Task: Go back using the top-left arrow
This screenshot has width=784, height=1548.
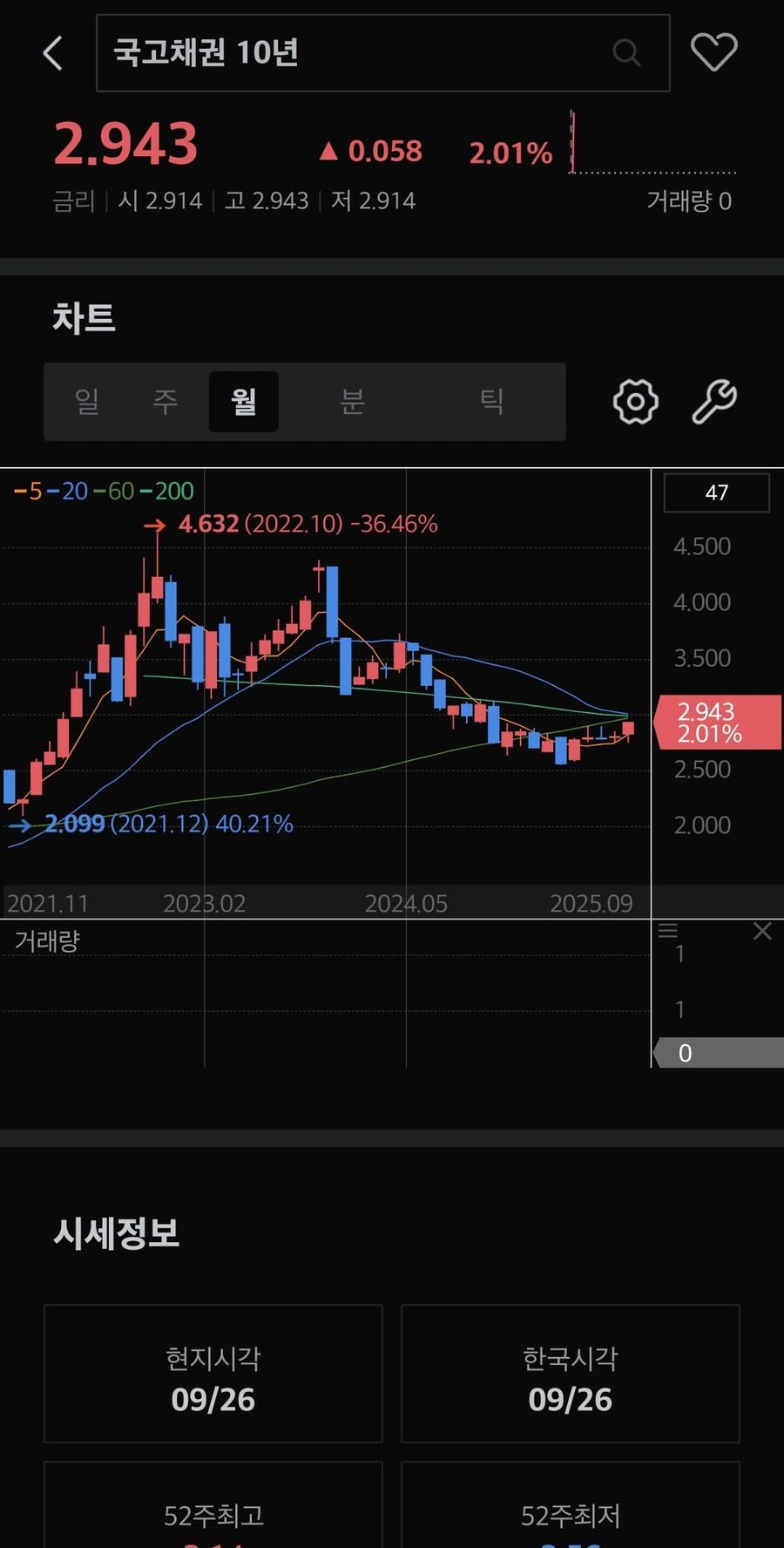Action: 53,53
